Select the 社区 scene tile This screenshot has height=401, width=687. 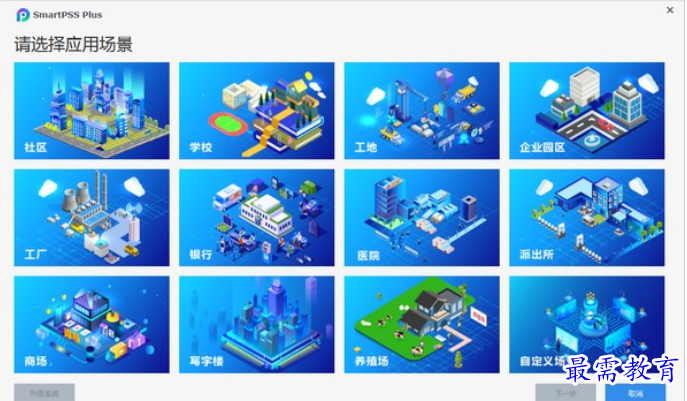click(x=91, y=110)
